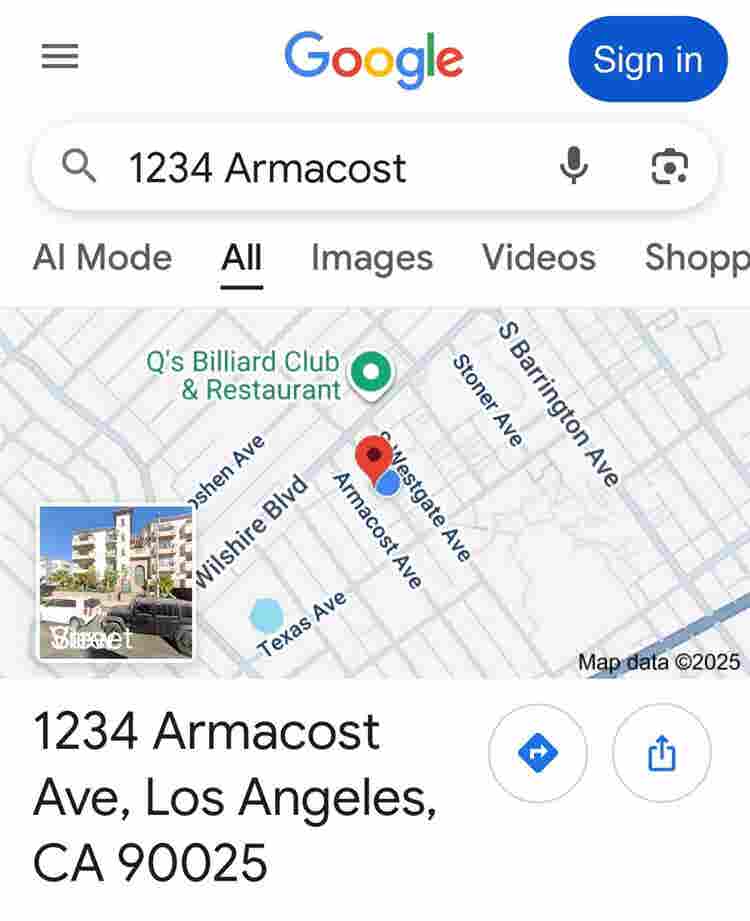Tap the Sign in button
750x921 pixels.
647,59
